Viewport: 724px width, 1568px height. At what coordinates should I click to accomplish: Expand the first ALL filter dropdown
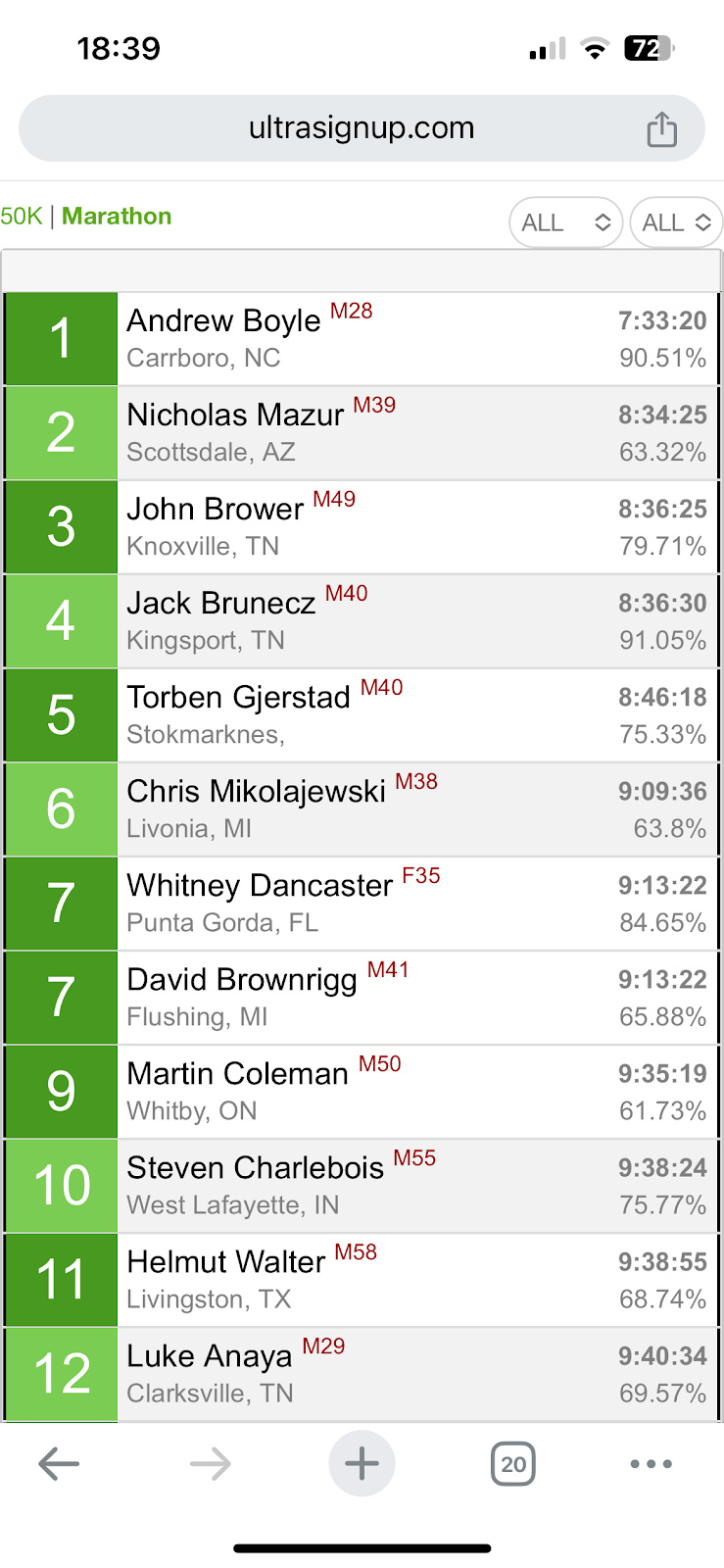pyautogui.click(x=566, y=222)
